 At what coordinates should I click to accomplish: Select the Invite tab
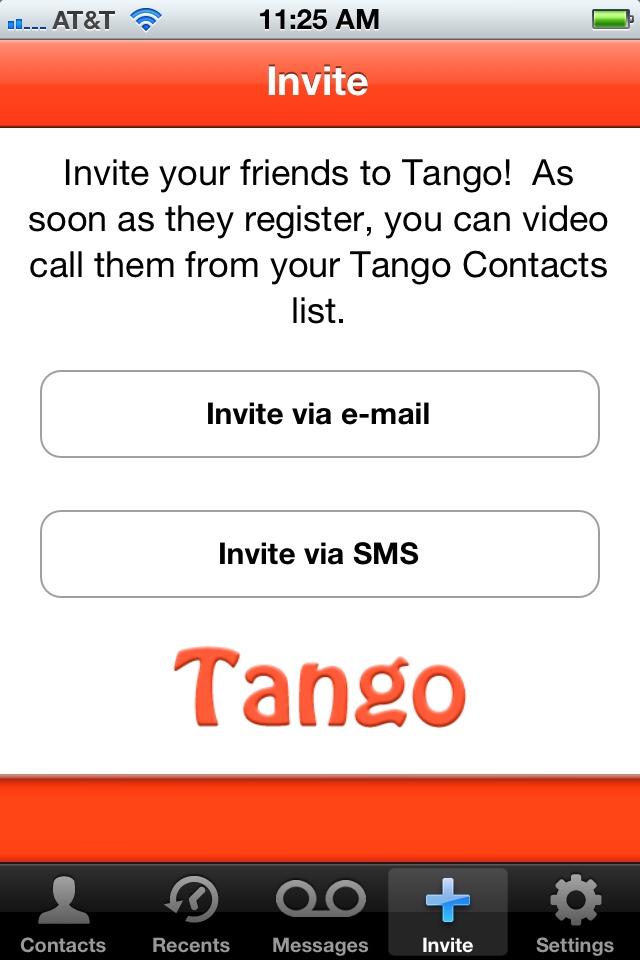[x=447, y=914]
